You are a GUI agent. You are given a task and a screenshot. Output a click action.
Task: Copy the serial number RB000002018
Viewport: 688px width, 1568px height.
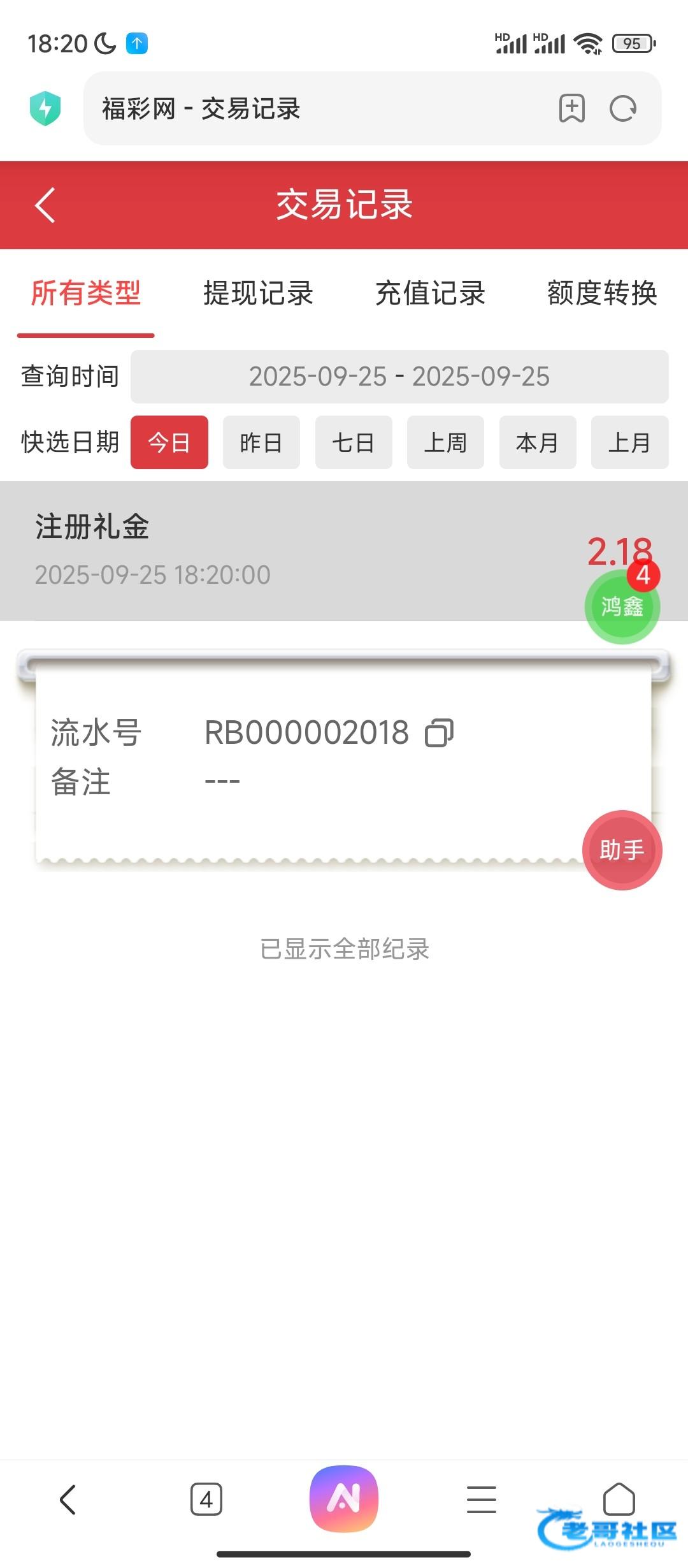[x=439, y=733]
